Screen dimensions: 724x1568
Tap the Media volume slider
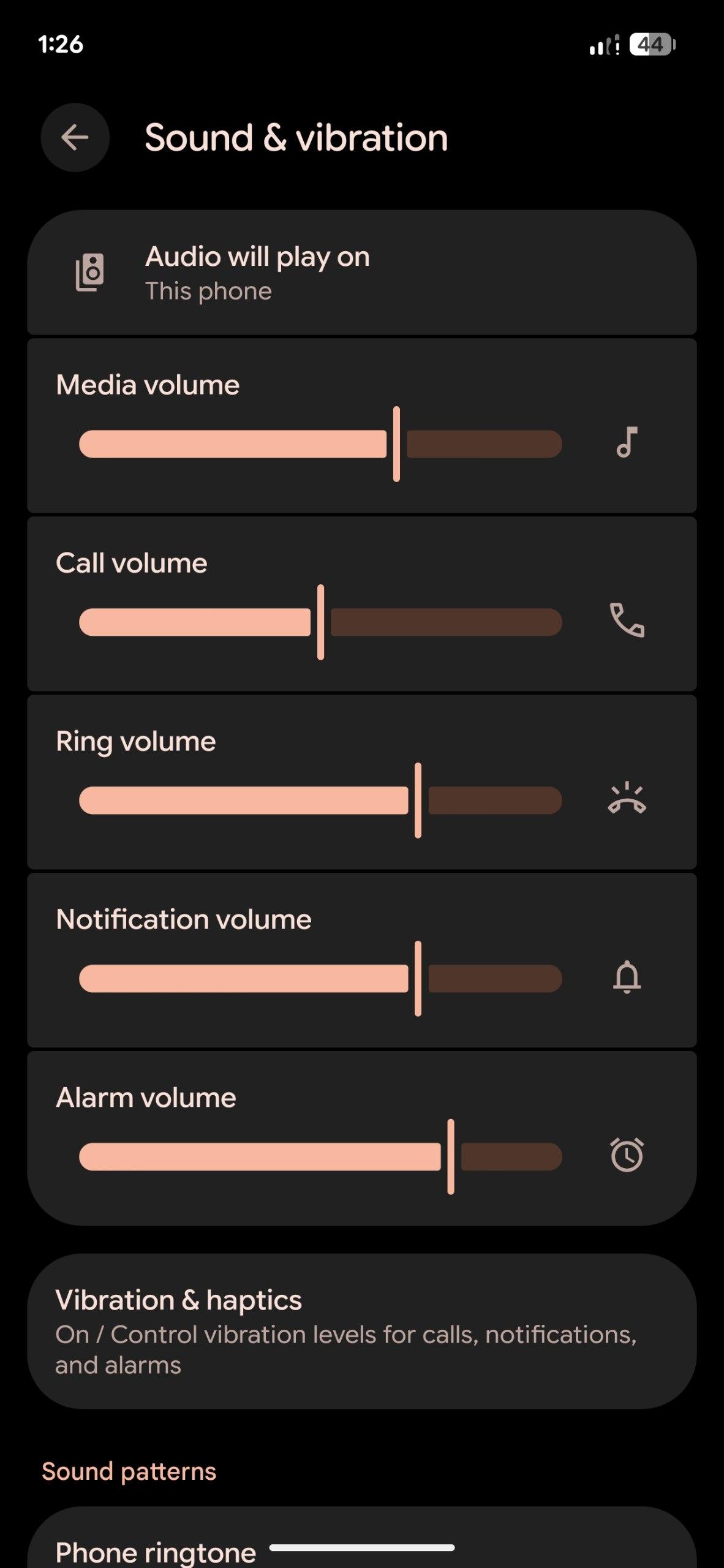click(x=320, y=444)
